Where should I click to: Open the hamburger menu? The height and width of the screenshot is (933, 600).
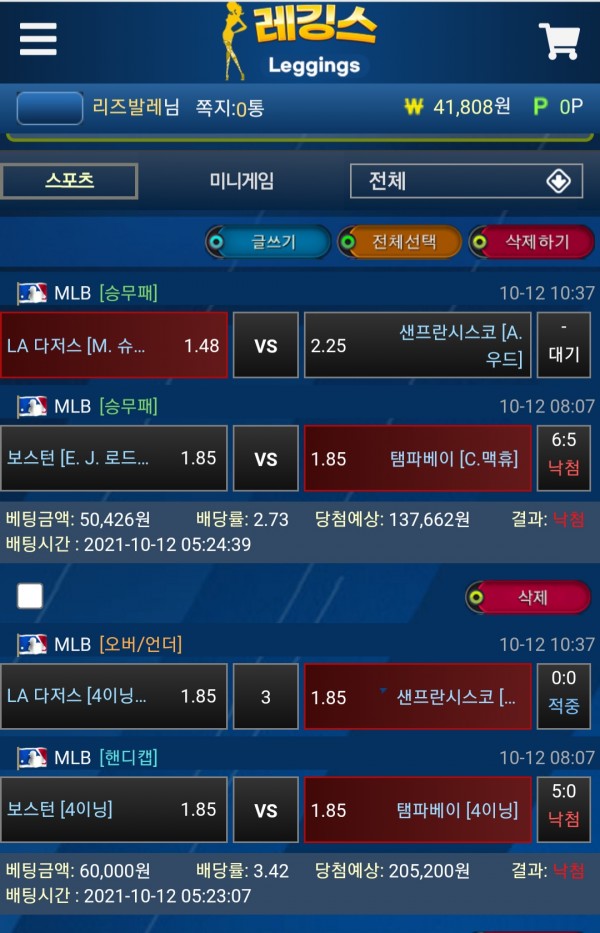(x=38, y=39)
